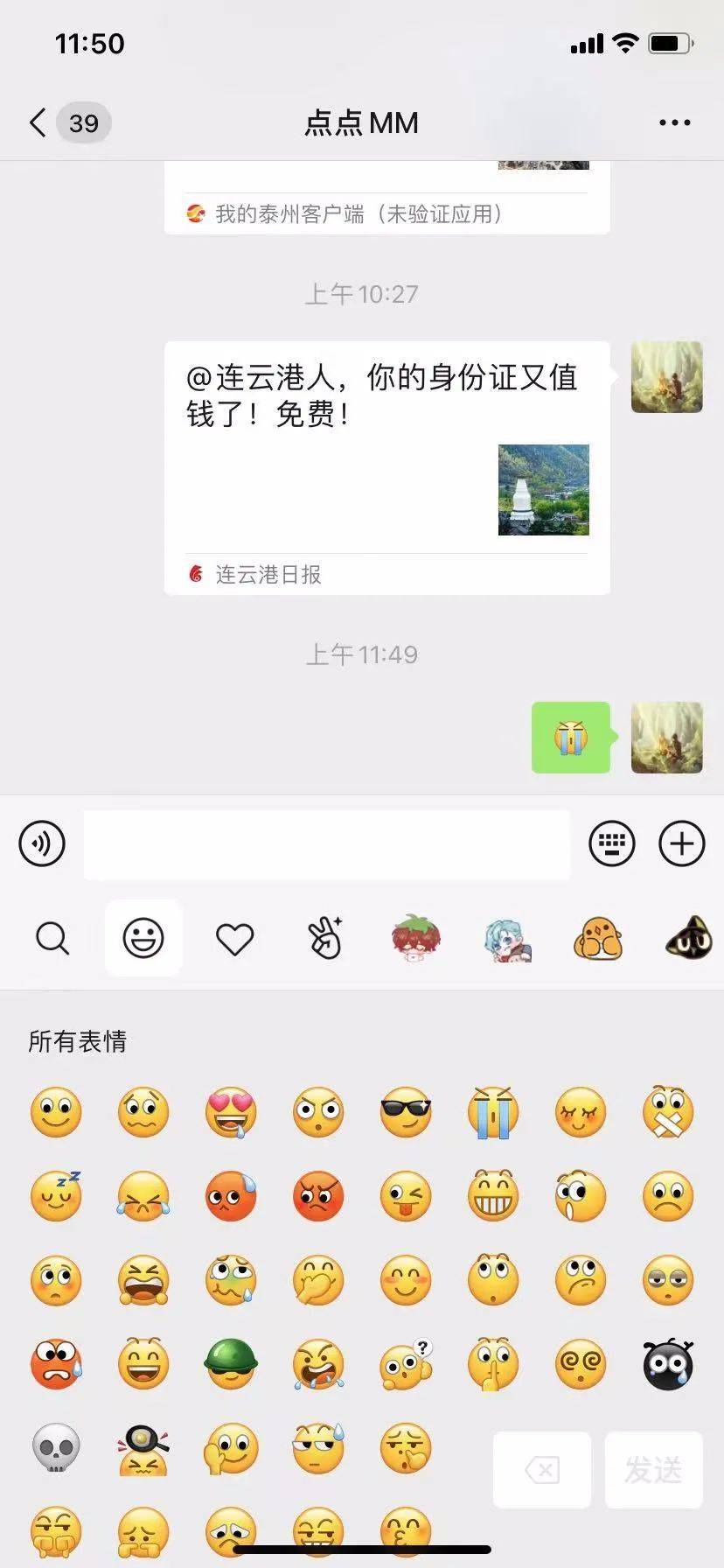Viewport: 724px width, 1568px height.
Task: Tap the 发送 send button
Action: (653, 1470)
